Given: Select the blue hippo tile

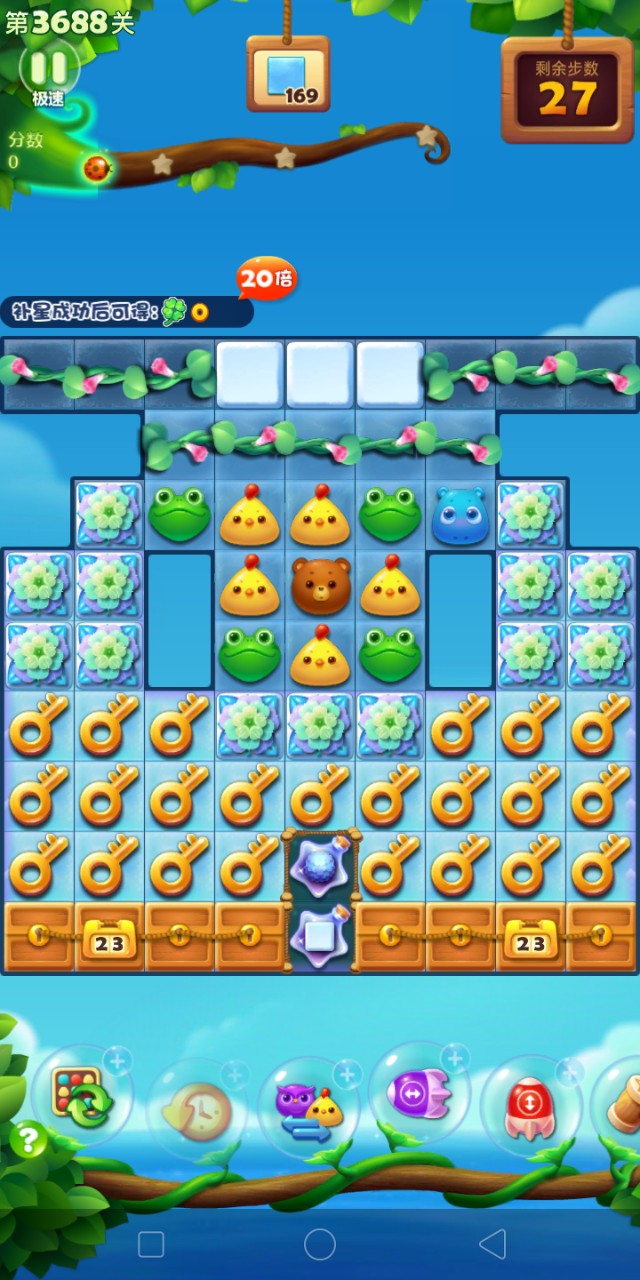Looking at the screenshot, I should [x=460, y=515].
